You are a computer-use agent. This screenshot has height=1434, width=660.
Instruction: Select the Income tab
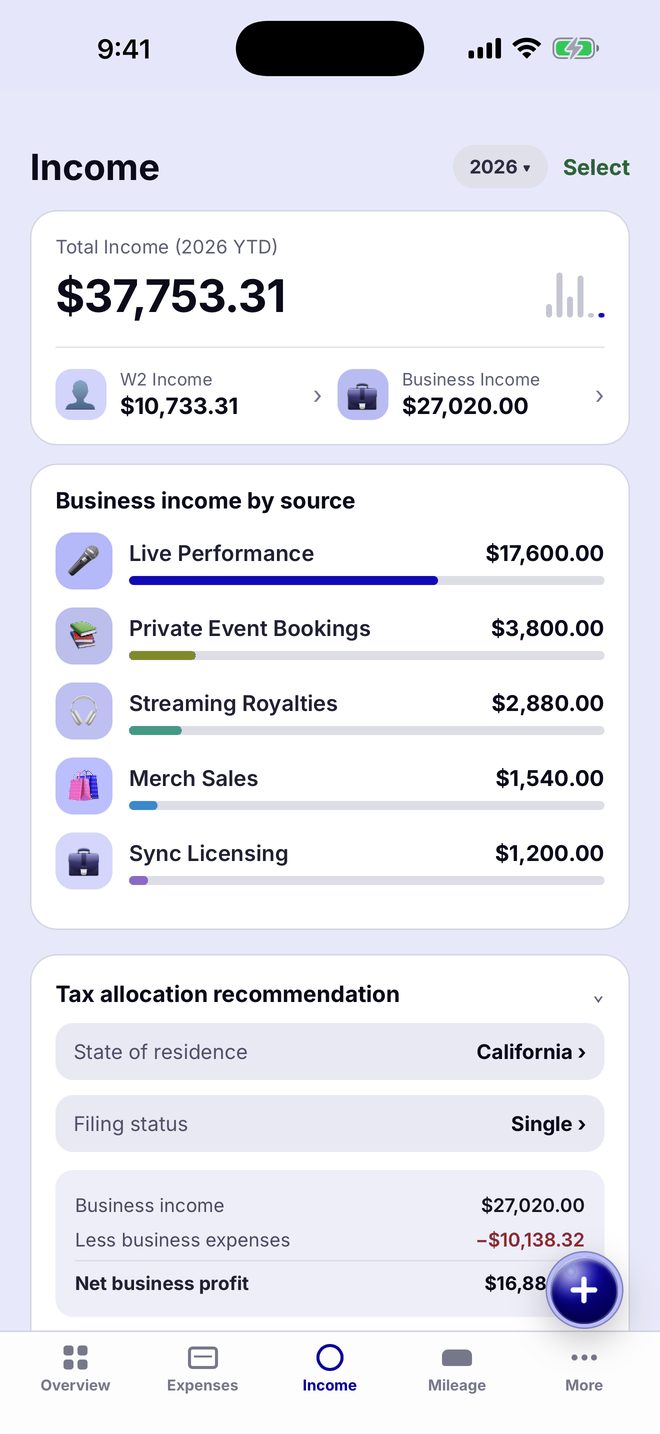tap(330, 1368)
